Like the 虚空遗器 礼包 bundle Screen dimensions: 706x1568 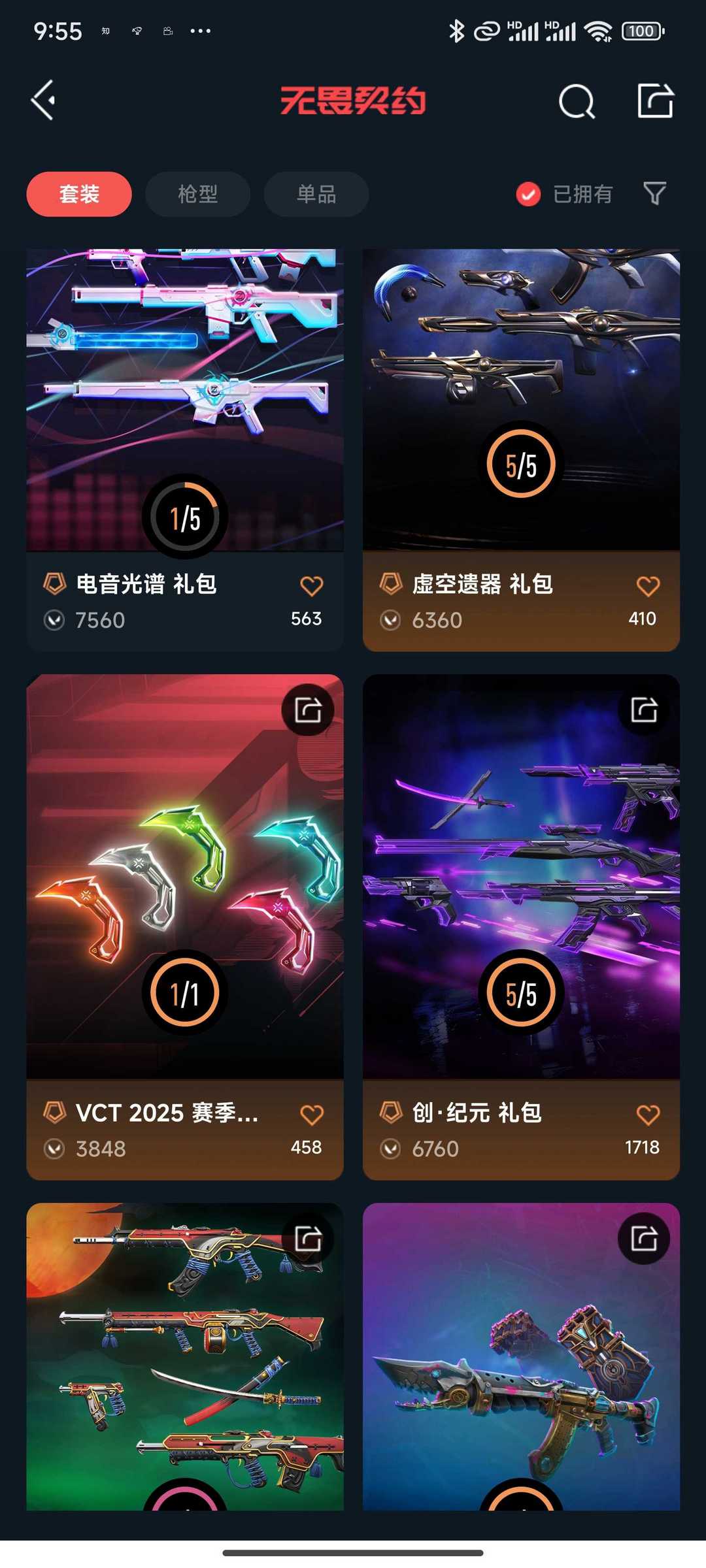pyautogui.click(x=648, y=586)
